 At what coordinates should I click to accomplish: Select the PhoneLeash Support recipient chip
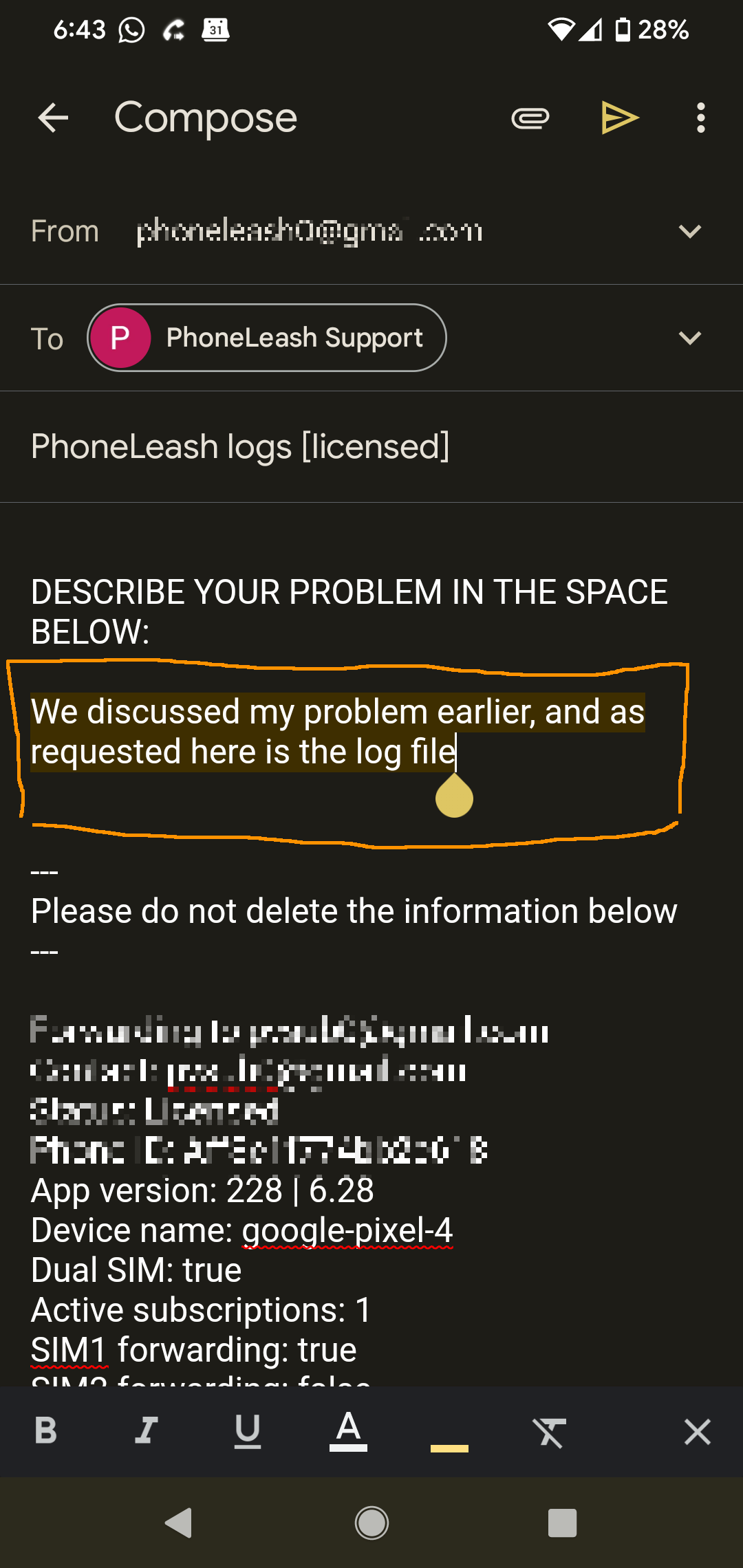(x=267, y=338)
